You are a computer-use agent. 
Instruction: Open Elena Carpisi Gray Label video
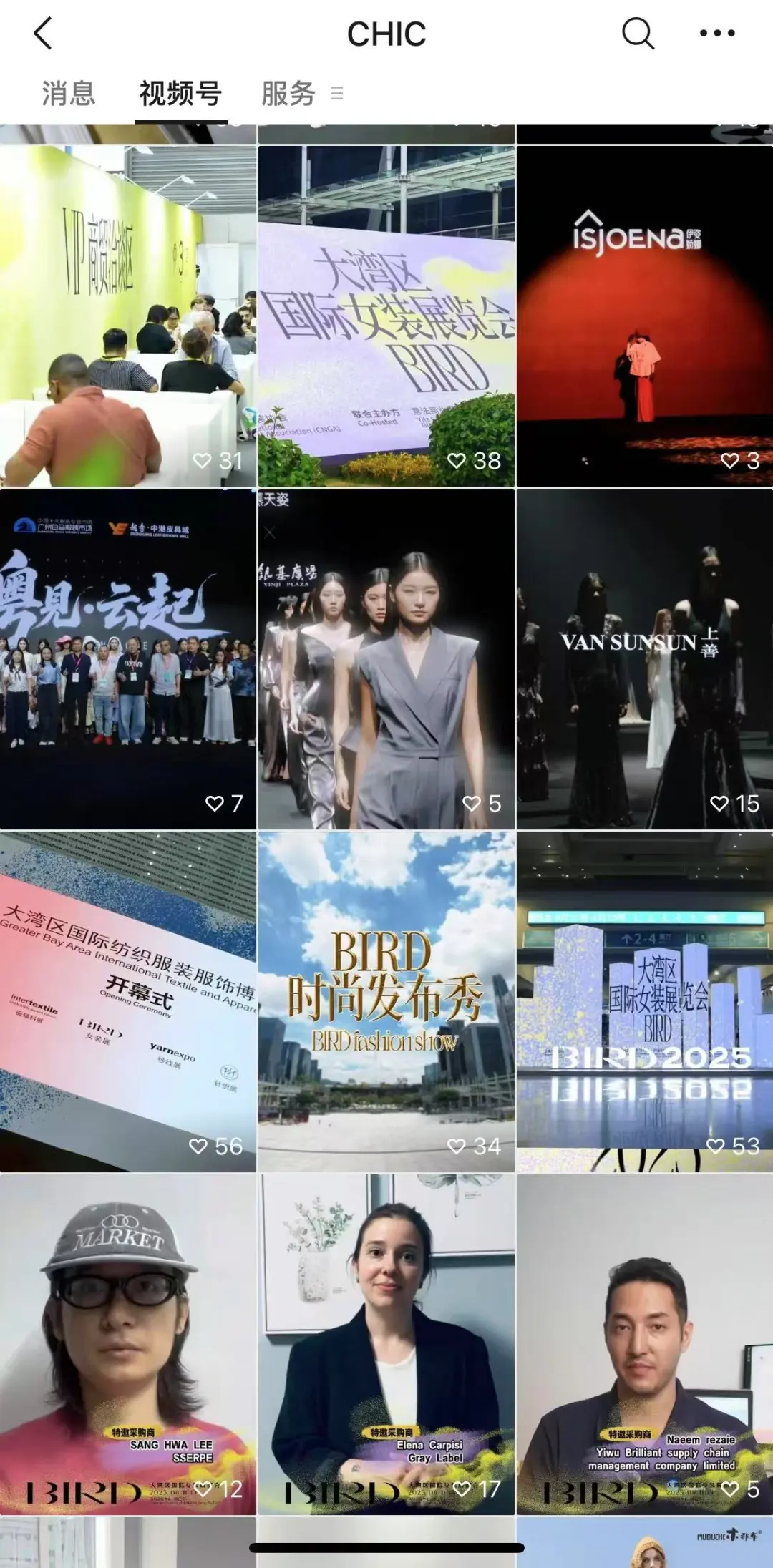point(386,1344)
